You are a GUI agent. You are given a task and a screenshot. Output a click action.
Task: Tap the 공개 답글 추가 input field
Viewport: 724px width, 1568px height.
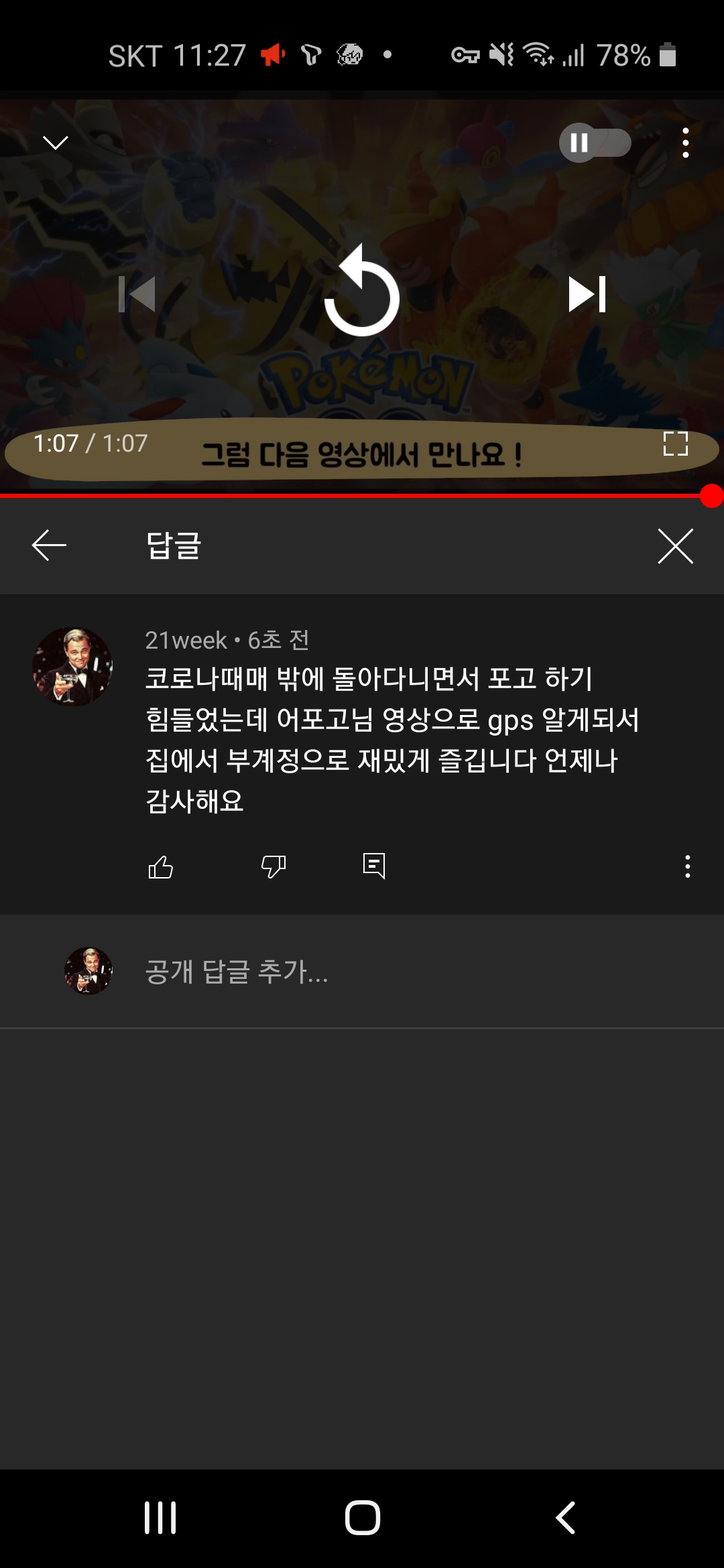[402, 972]
